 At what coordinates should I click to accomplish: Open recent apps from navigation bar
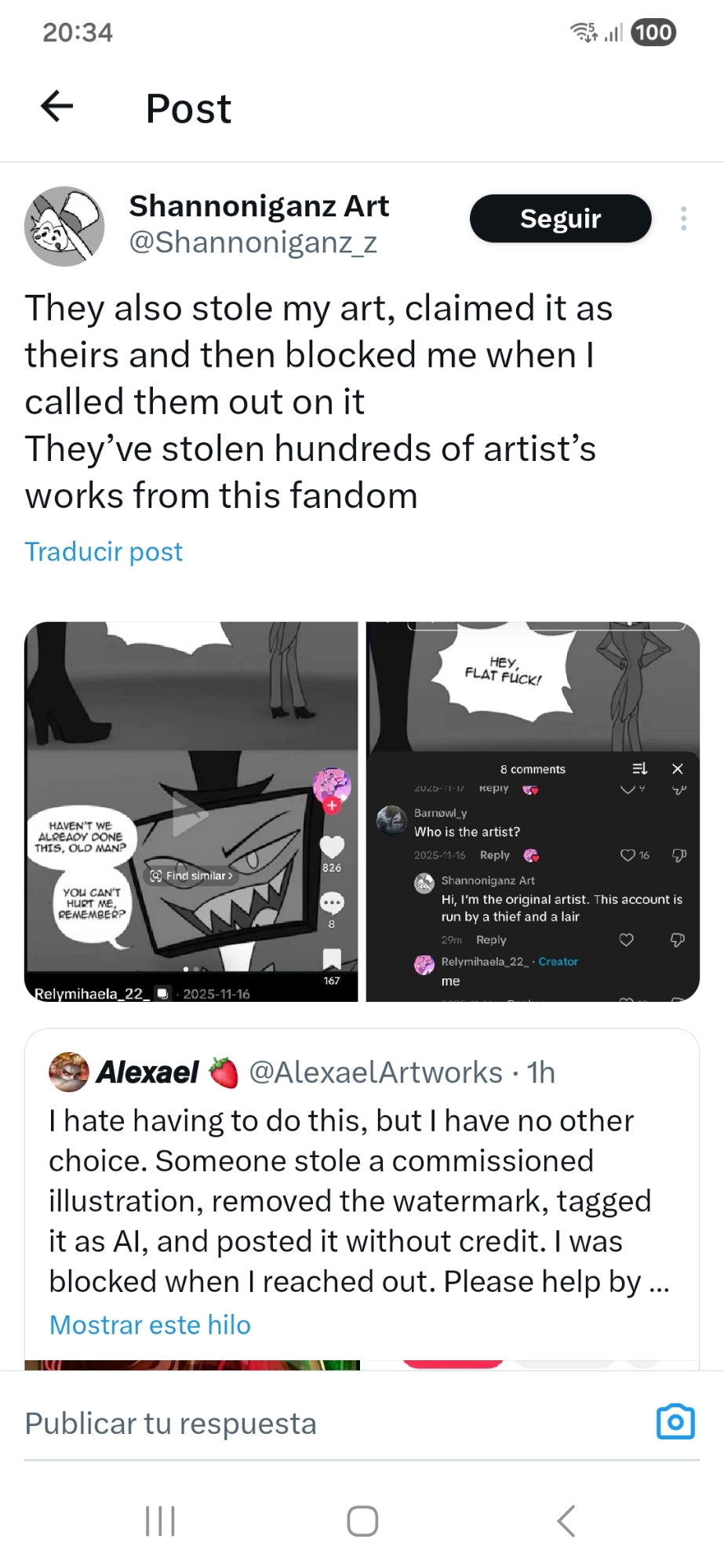pos(161,1521)
